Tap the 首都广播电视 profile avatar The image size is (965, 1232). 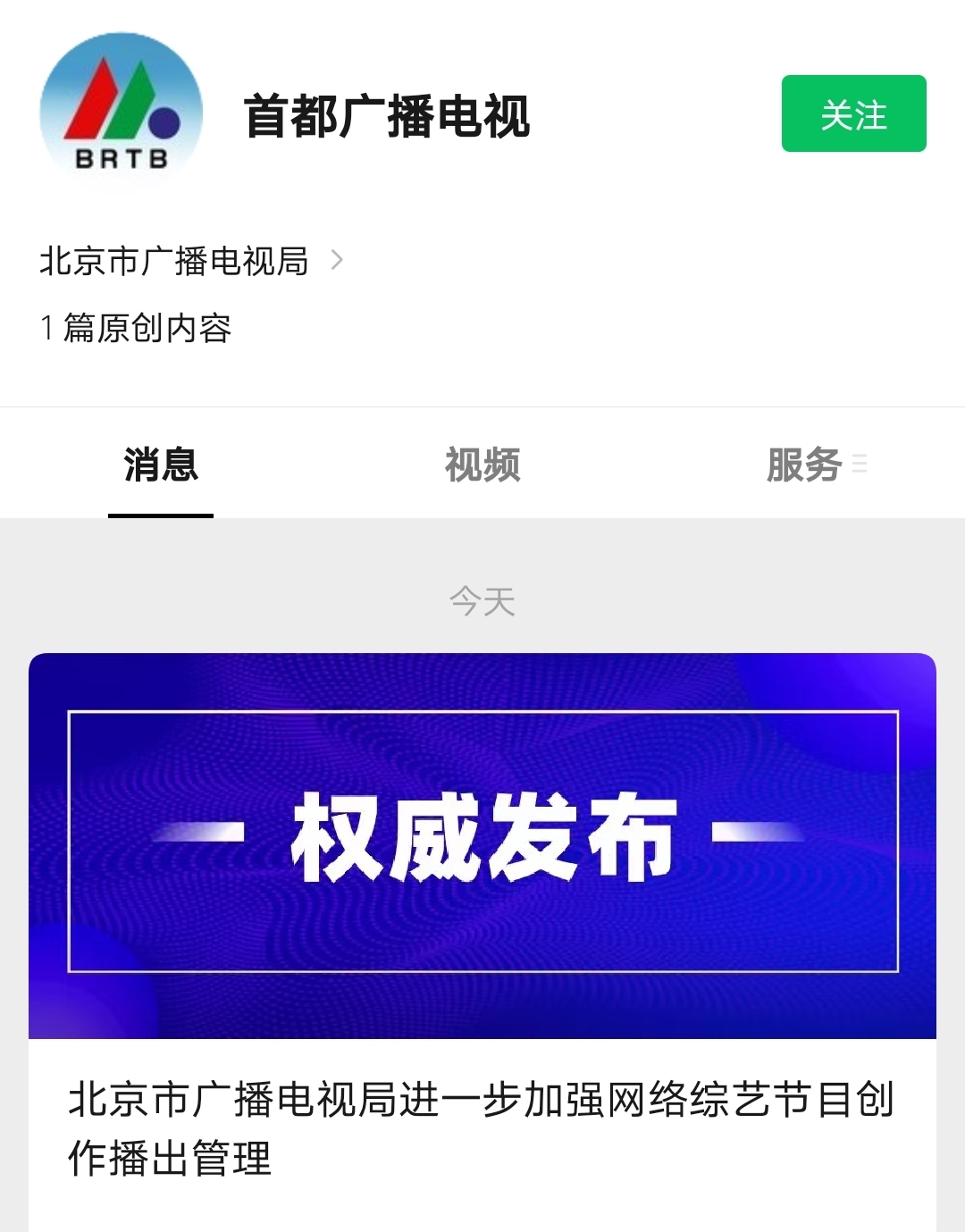(122, 111)
